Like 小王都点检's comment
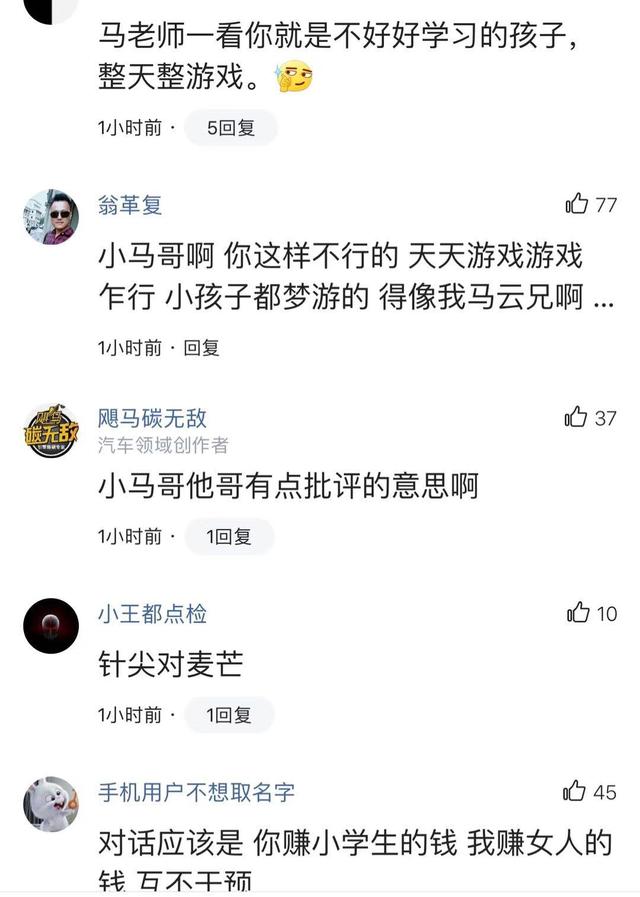The height and width of the screenshot is (897, 640). [578, 614]
